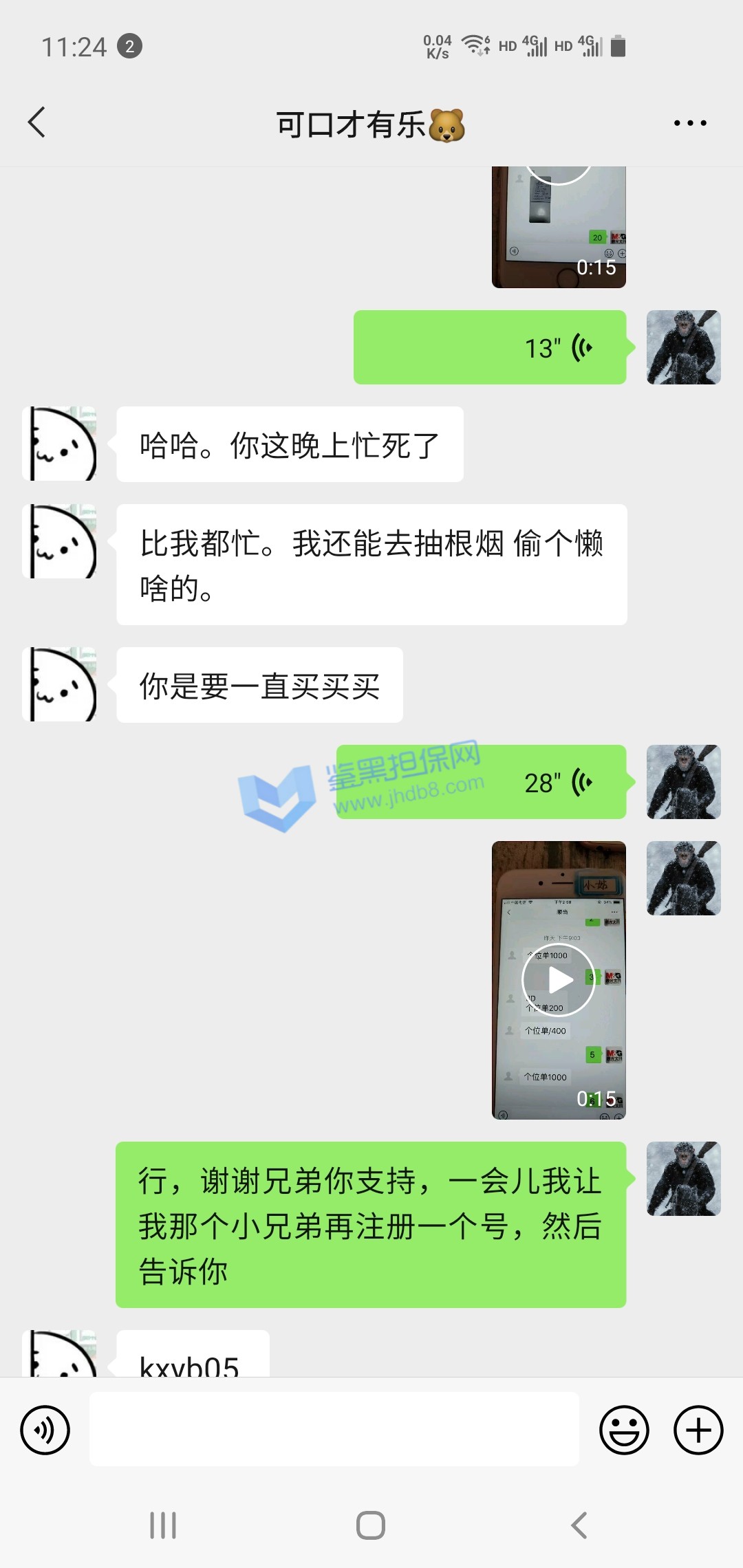This screenshot has height=1568, width=743.
Task: Open the plus attachment menu
Action: 698,1430
